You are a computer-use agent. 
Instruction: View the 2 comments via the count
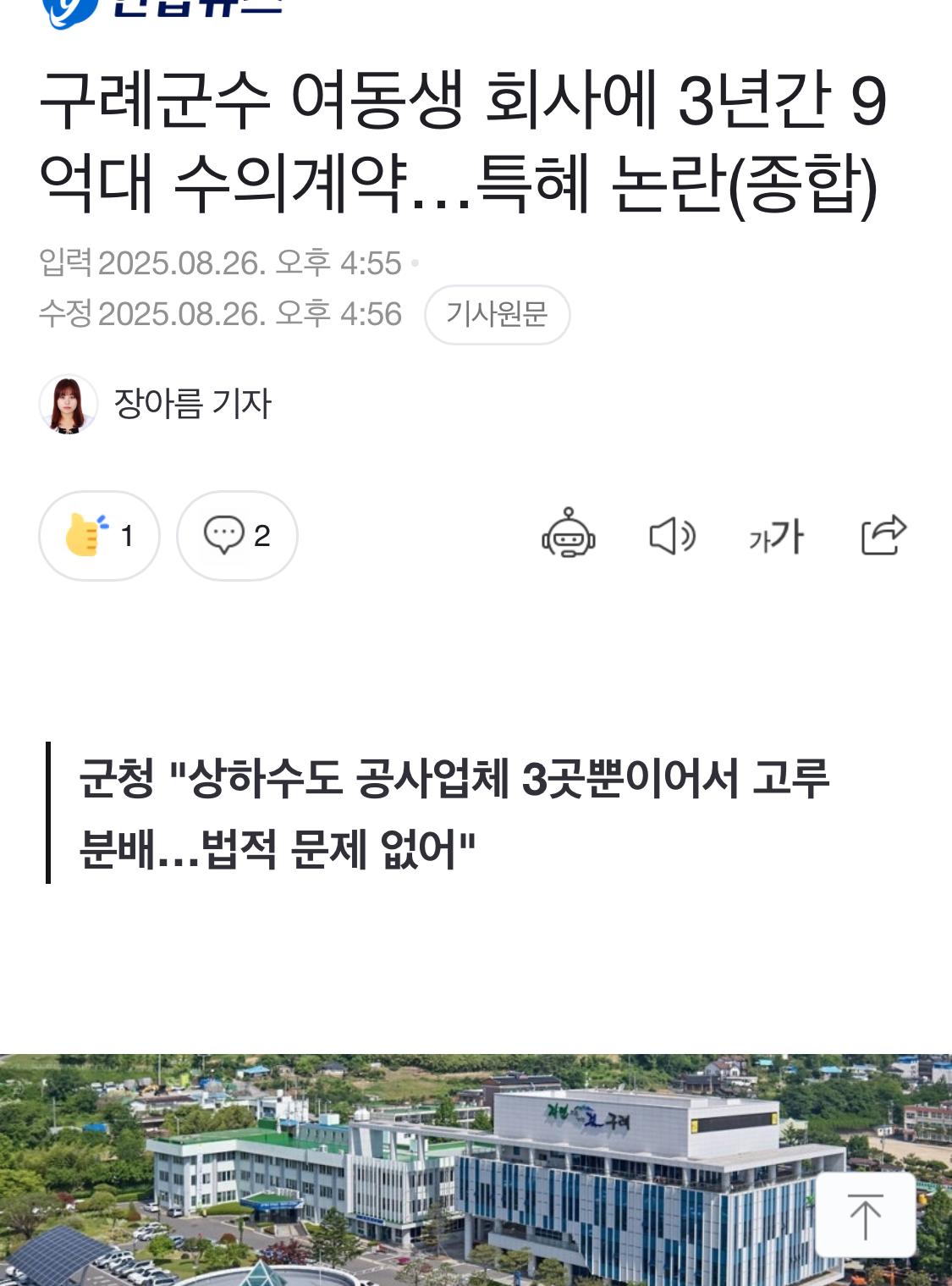261,535
